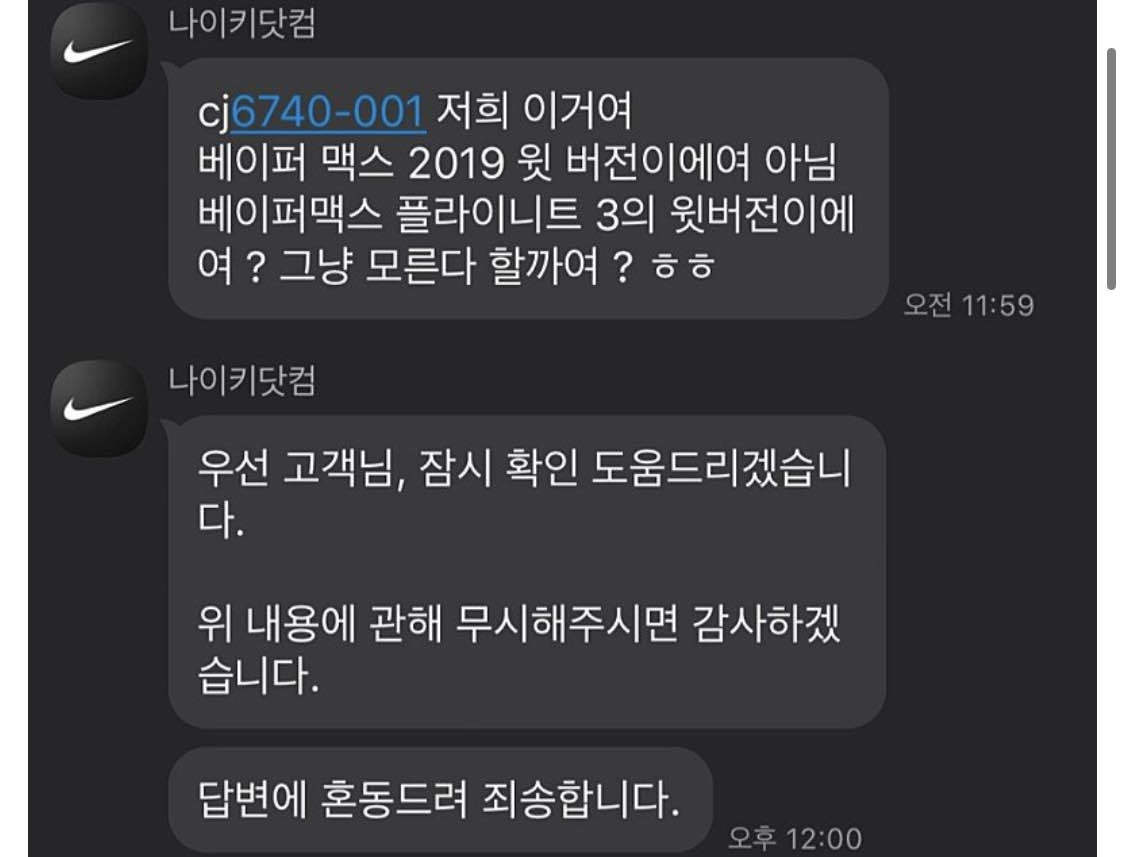Image resolution: width=1125 pixels, height=857 pixels.
Task: Open the blue 6740-001 link
Action: click(x=328, y=111)
